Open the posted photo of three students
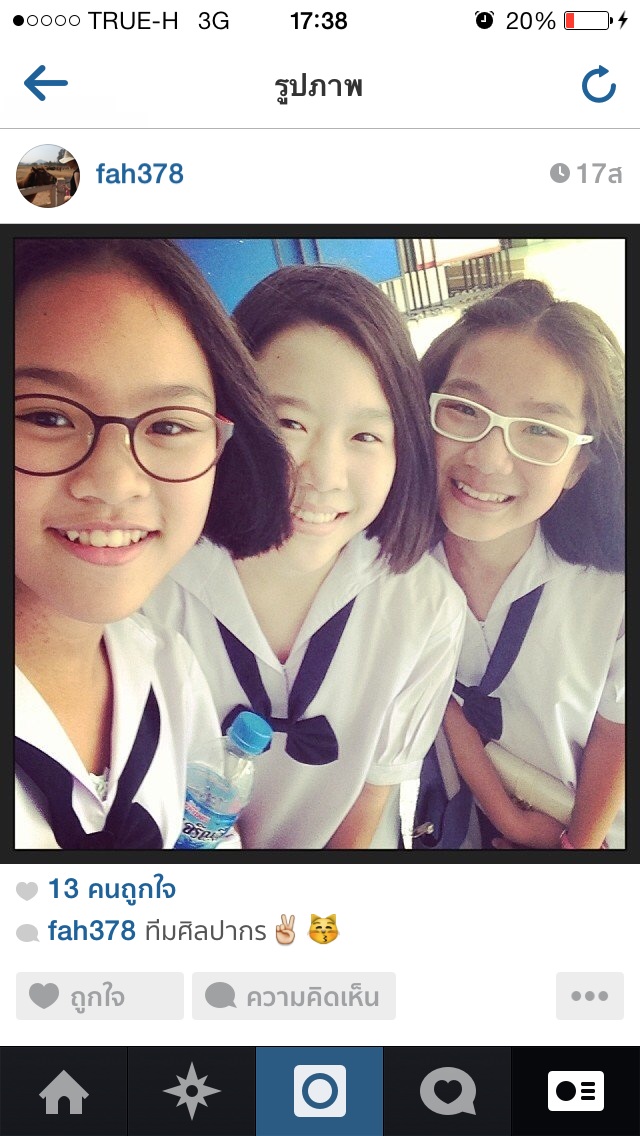 point(320,544)
